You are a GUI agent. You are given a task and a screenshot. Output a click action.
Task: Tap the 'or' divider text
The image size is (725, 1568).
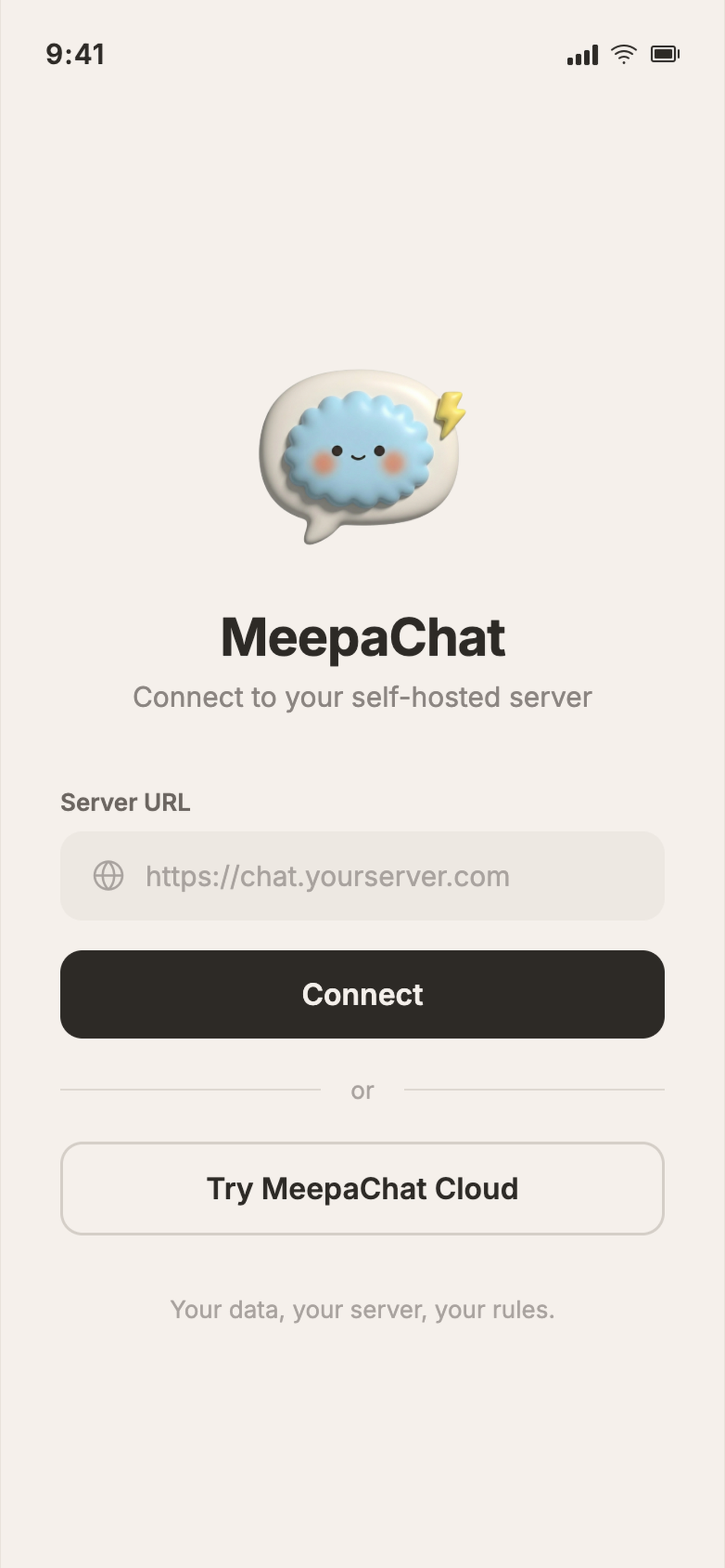(x=364, y=1090)
